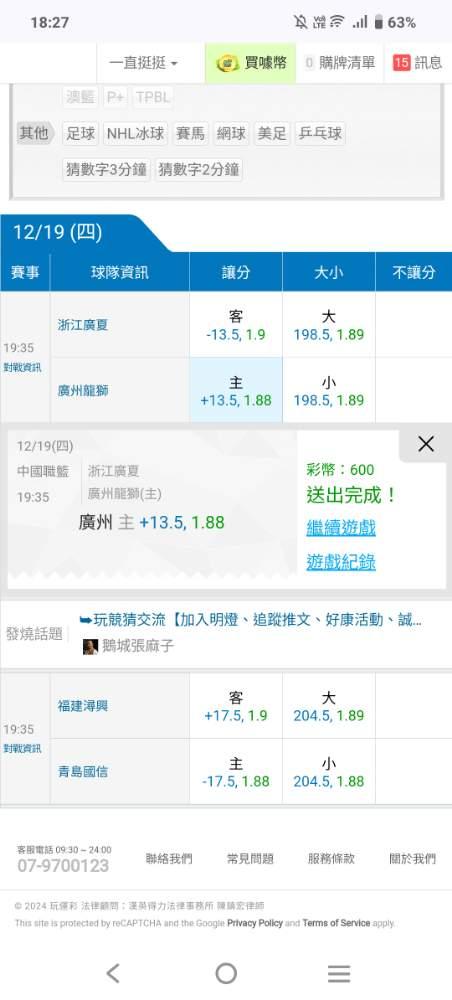The width and height of the screenshot is (452, 1000).
Task: Open 訊息 messages
Action: [x=418, y=62]
